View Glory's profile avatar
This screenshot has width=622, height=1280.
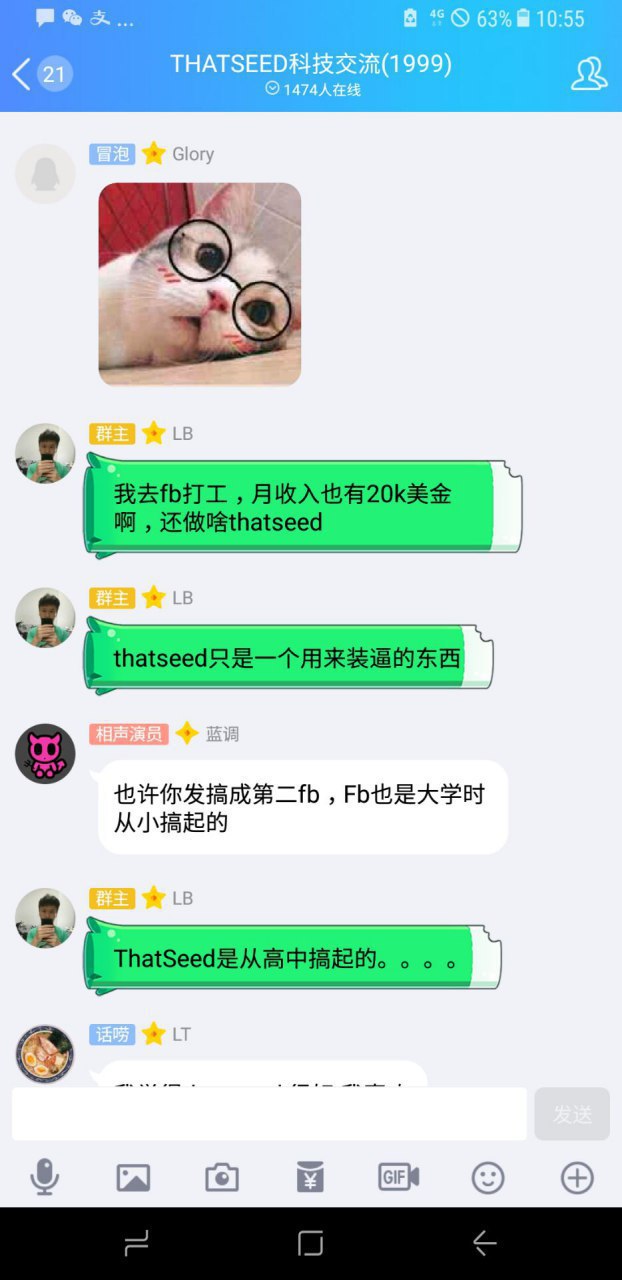(45, 174)
